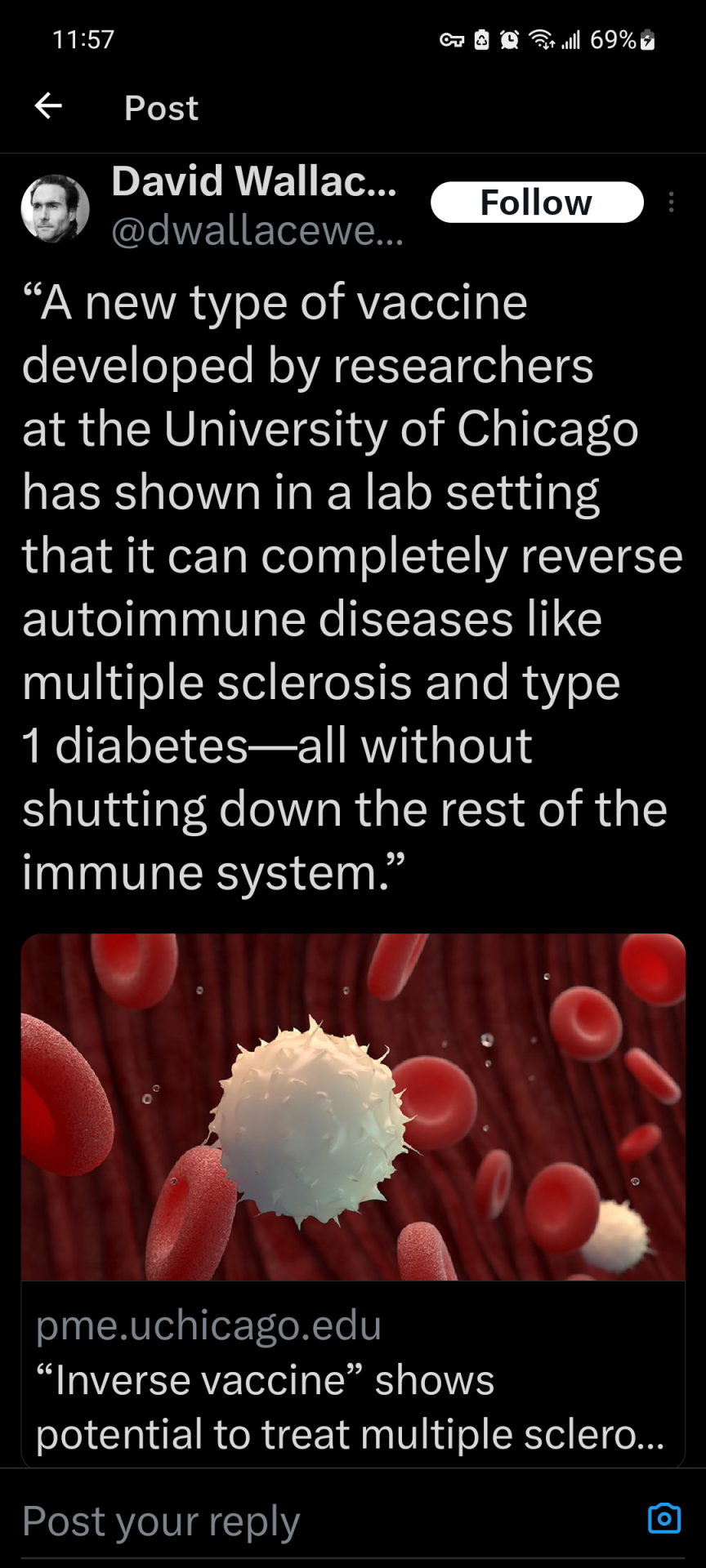Follow David Wallace's account
Screen dimensions: 706x1568
click(x=537, y=203)
